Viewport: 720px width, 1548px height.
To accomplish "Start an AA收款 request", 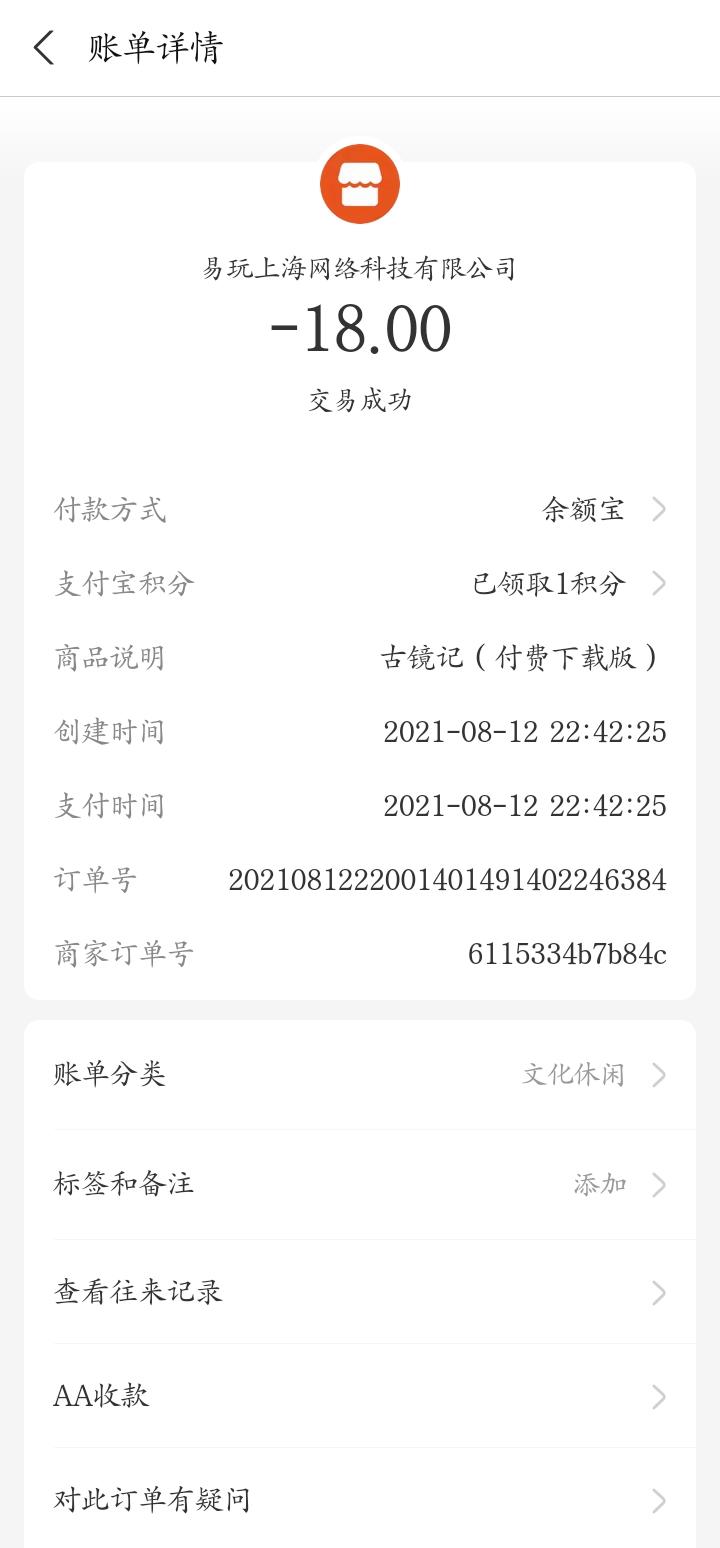I will 360,1397.
